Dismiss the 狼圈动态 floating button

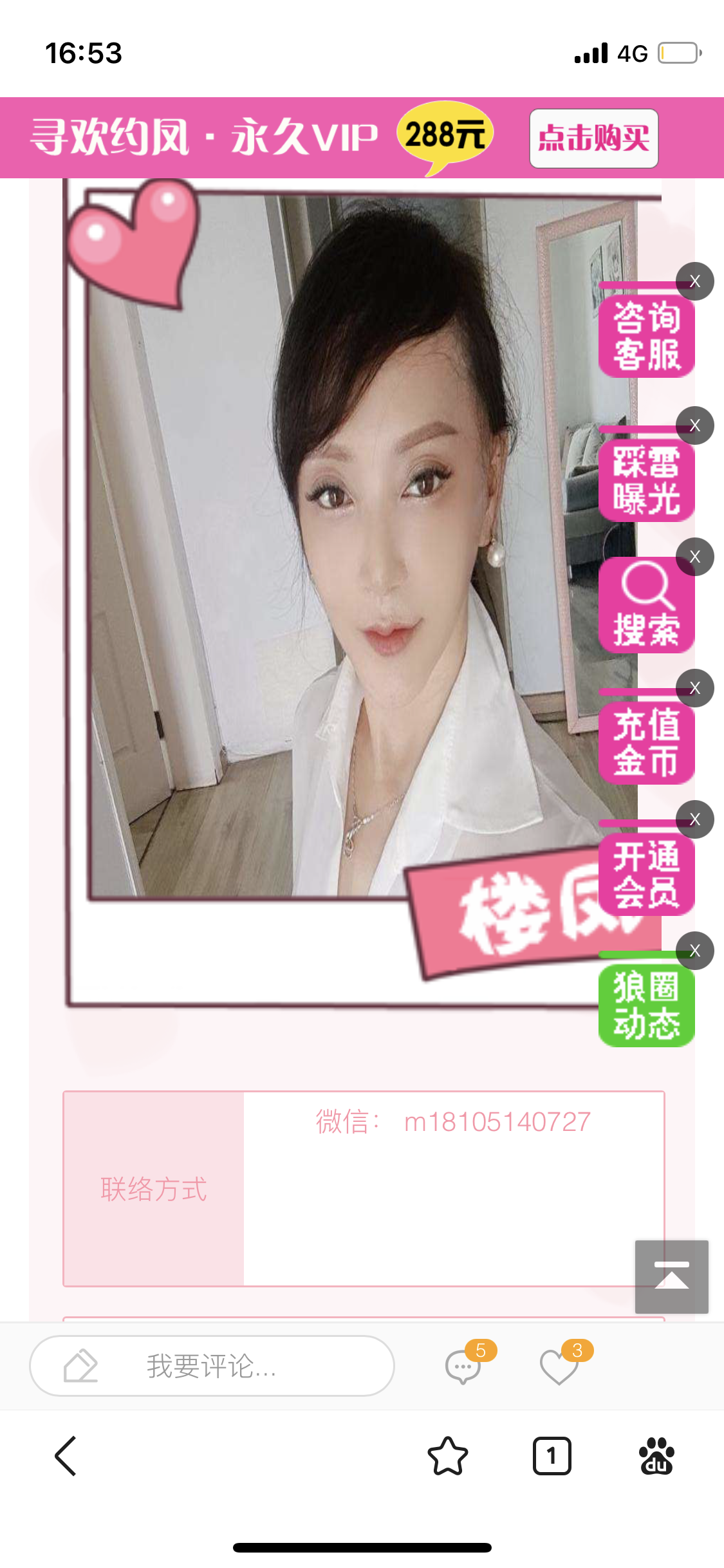(695, 951)
